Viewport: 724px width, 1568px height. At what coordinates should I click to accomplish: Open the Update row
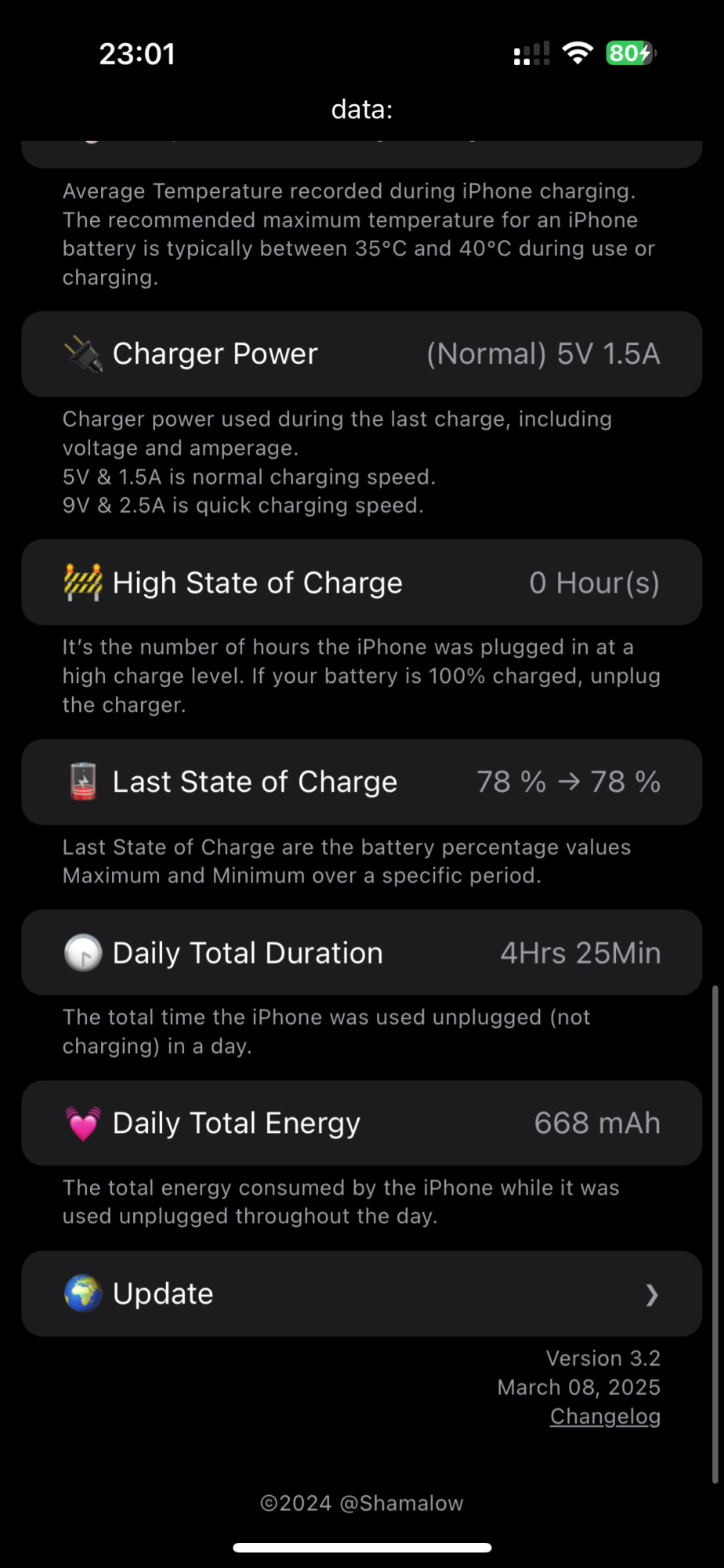tap(361, 1294)
